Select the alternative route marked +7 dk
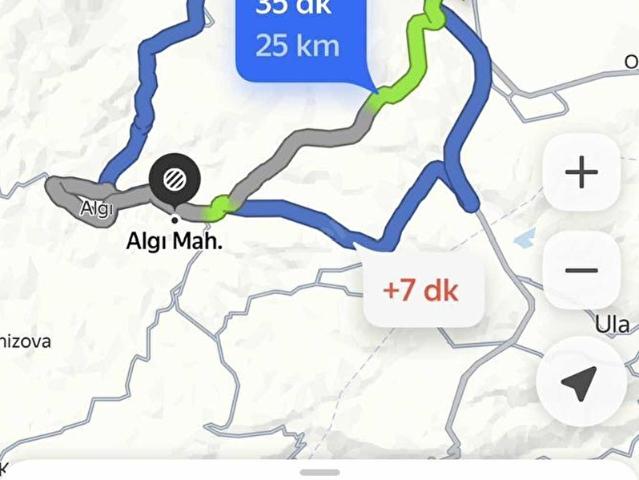 pos(423,291)
